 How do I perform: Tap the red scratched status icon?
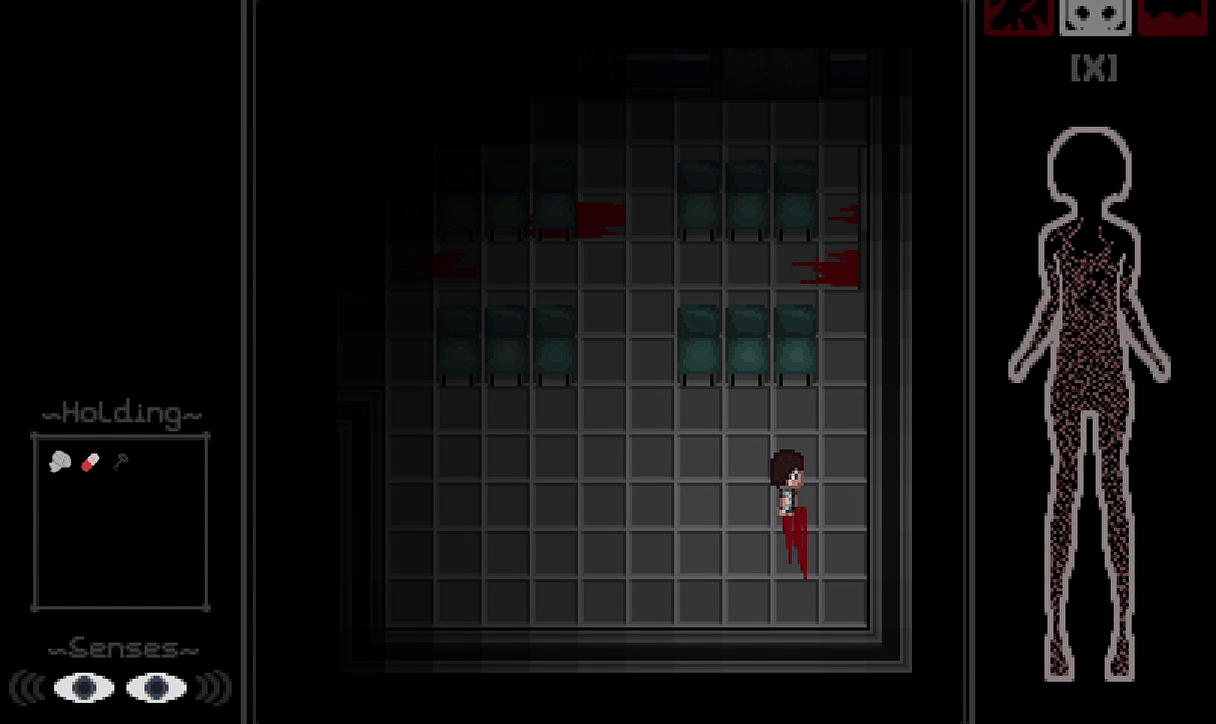click(1019, 17)
